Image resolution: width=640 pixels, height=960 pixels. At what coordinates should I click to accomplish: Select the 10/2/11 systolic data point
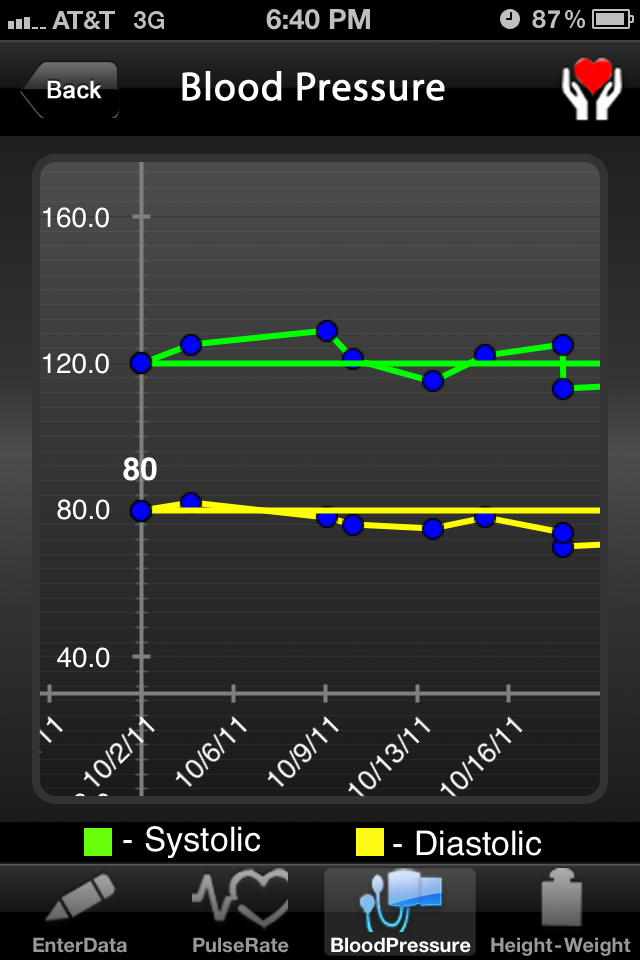(x=141, y=362)
